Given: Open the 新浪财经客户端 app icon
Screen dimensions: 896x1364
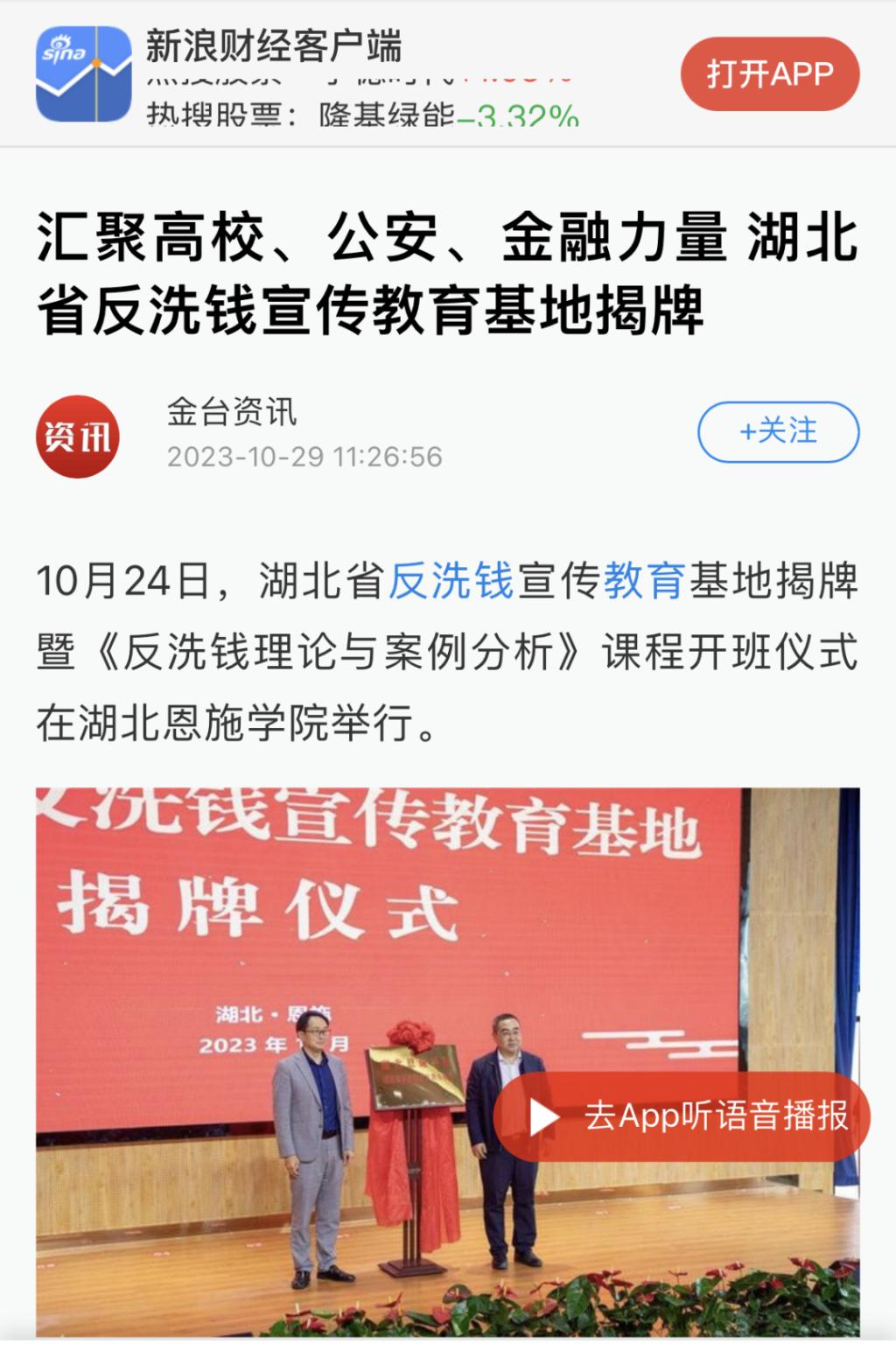Looking at the screenshot, I should (84, 74).
